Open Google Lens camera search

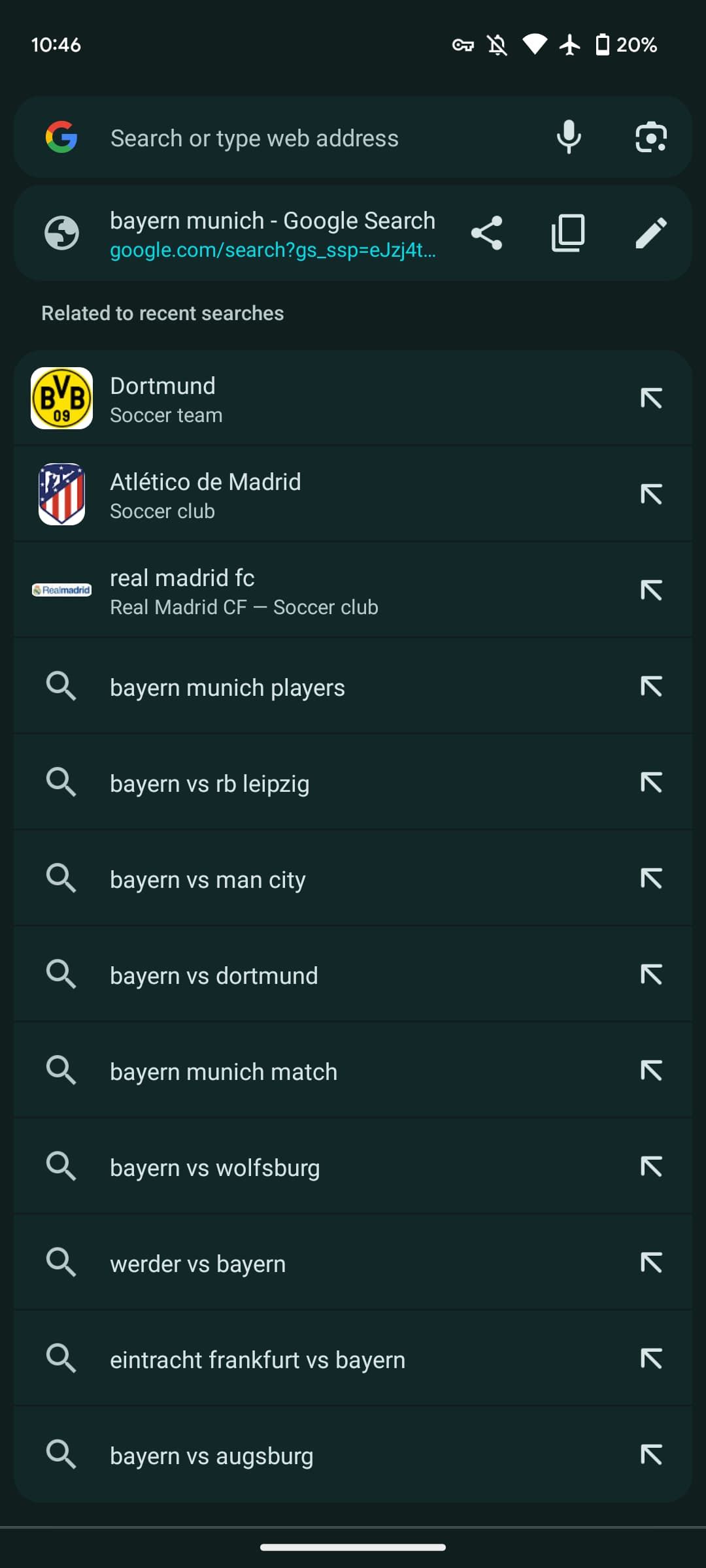(651, 137)
